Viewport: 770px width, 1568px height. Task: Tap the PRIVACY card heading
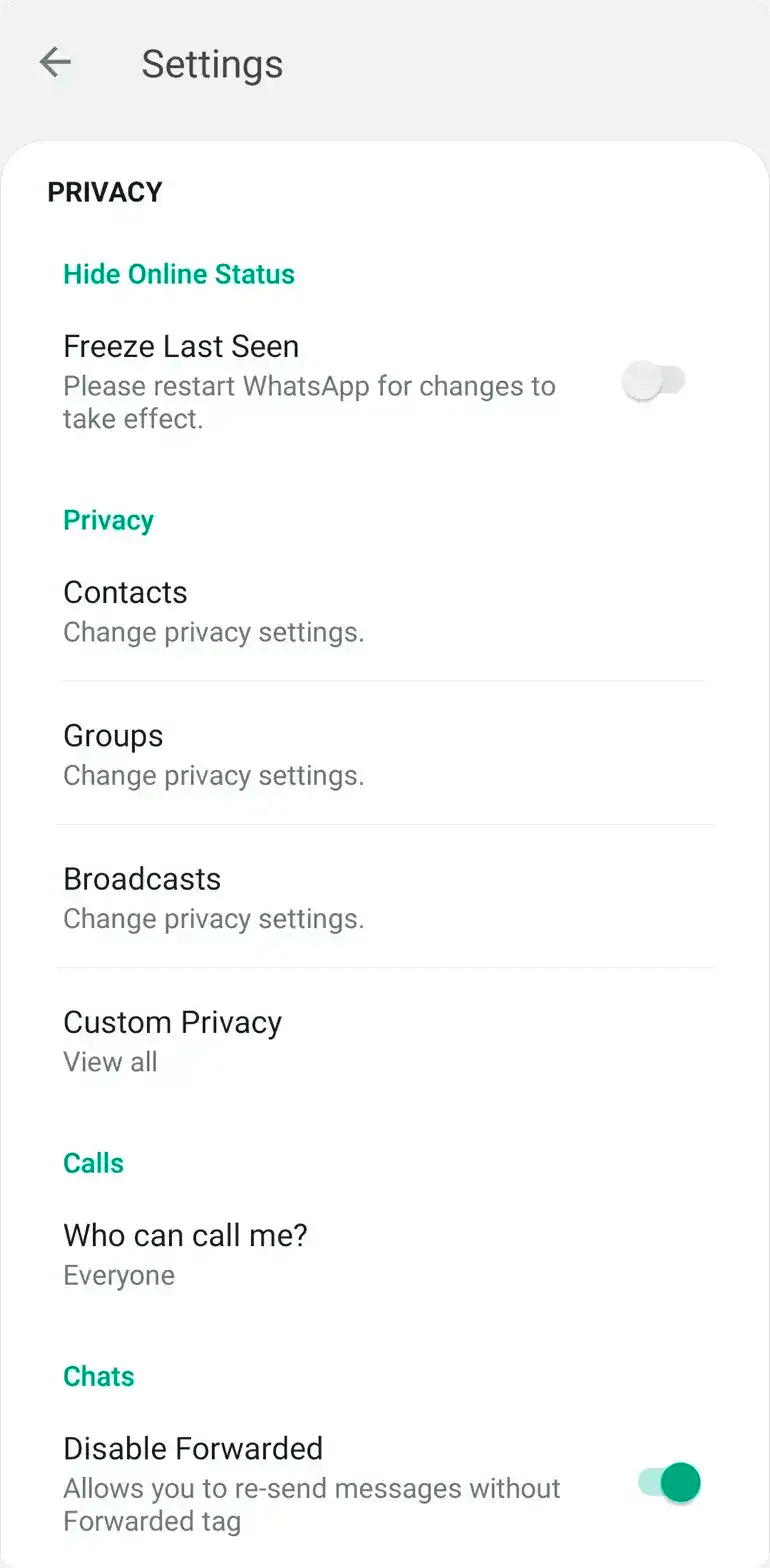point(105,191)
